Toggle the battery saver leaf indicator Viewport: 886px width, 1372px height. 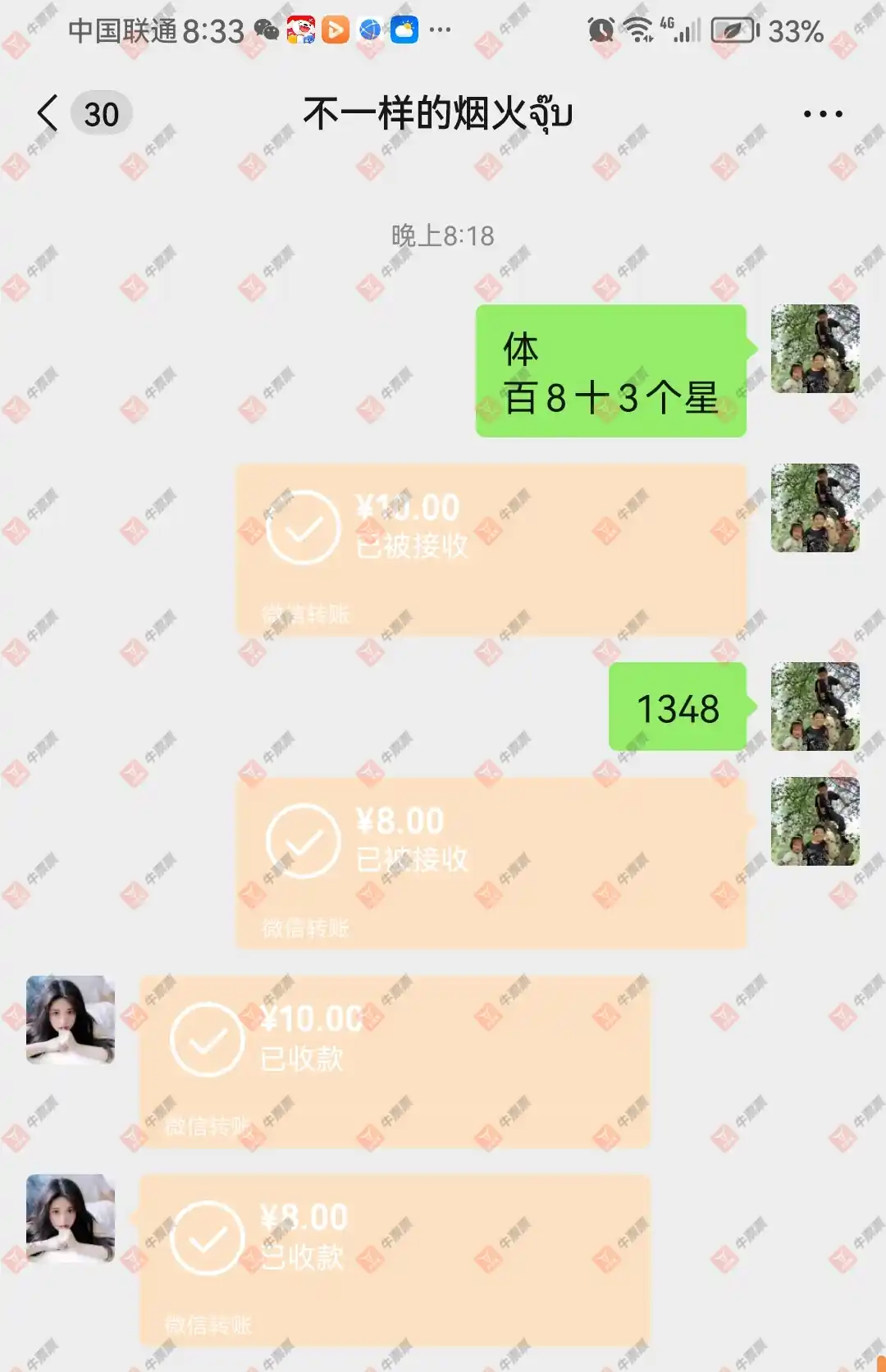click(733, 30)
